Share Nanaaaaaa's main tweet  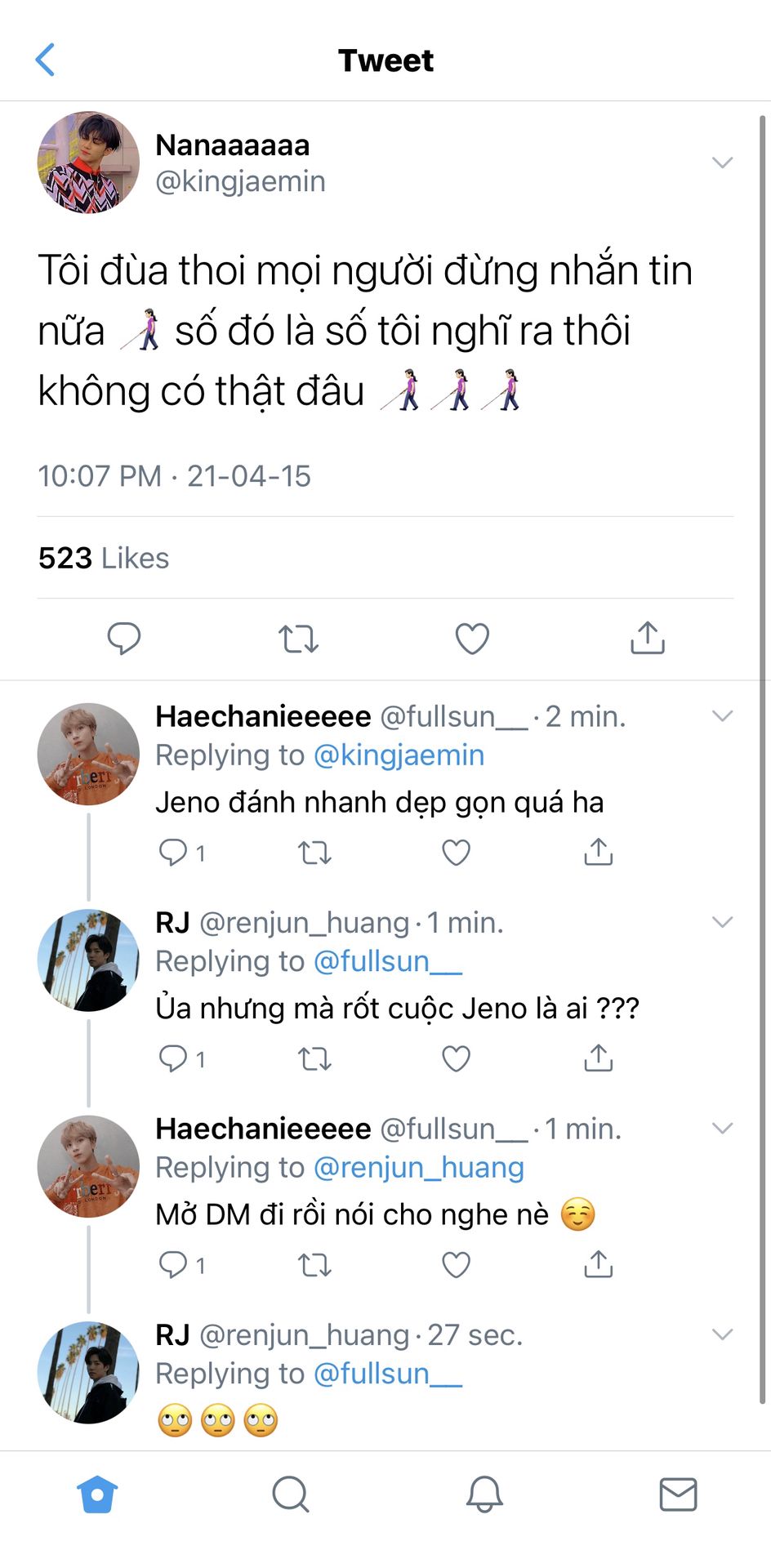647,639
